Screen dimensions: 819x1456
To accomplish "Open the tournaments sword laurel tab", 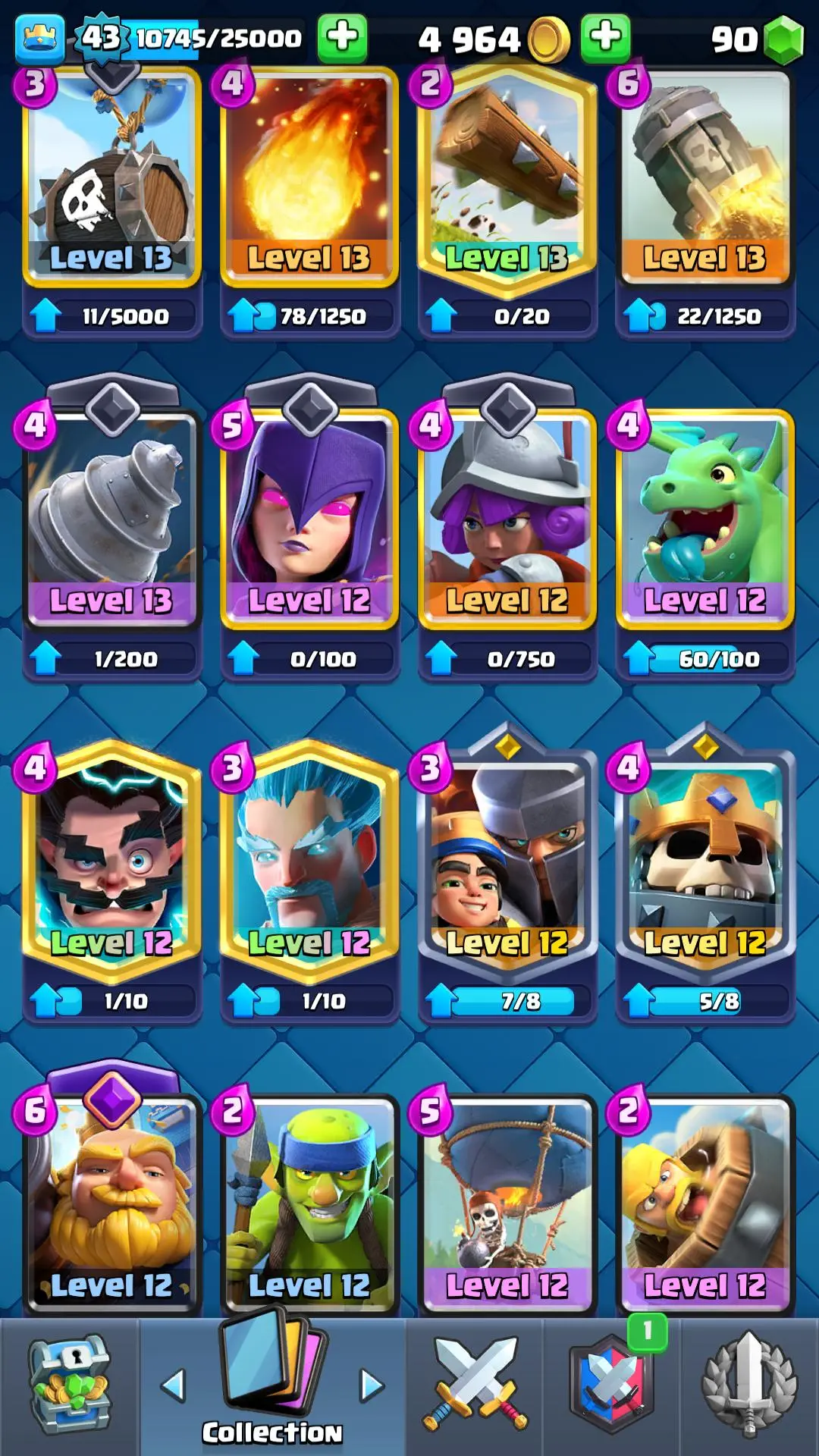I will point(749,1386).
